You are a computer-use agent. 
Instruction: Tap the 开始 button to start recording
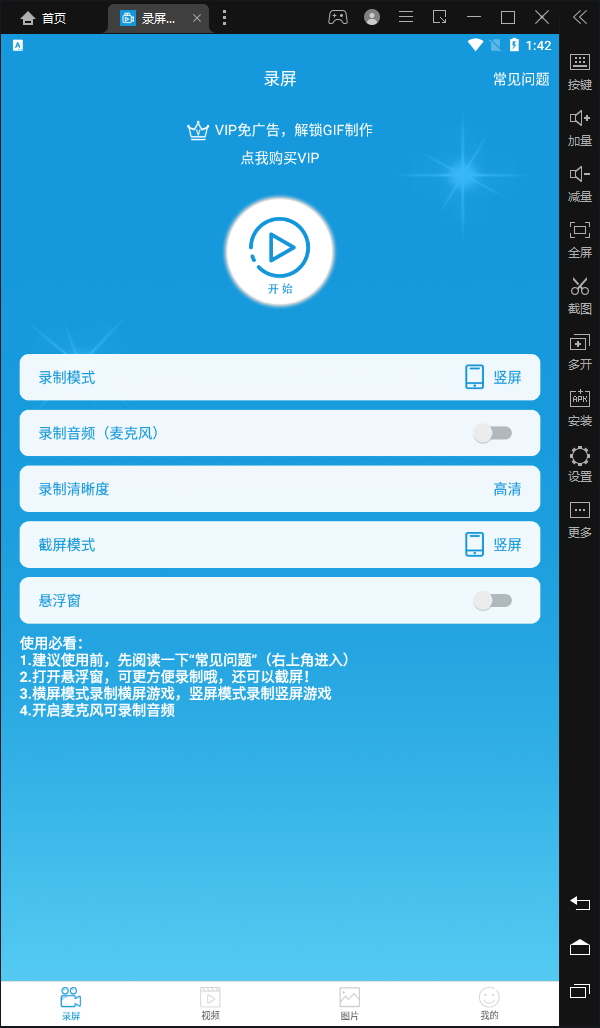click(280, 250)
